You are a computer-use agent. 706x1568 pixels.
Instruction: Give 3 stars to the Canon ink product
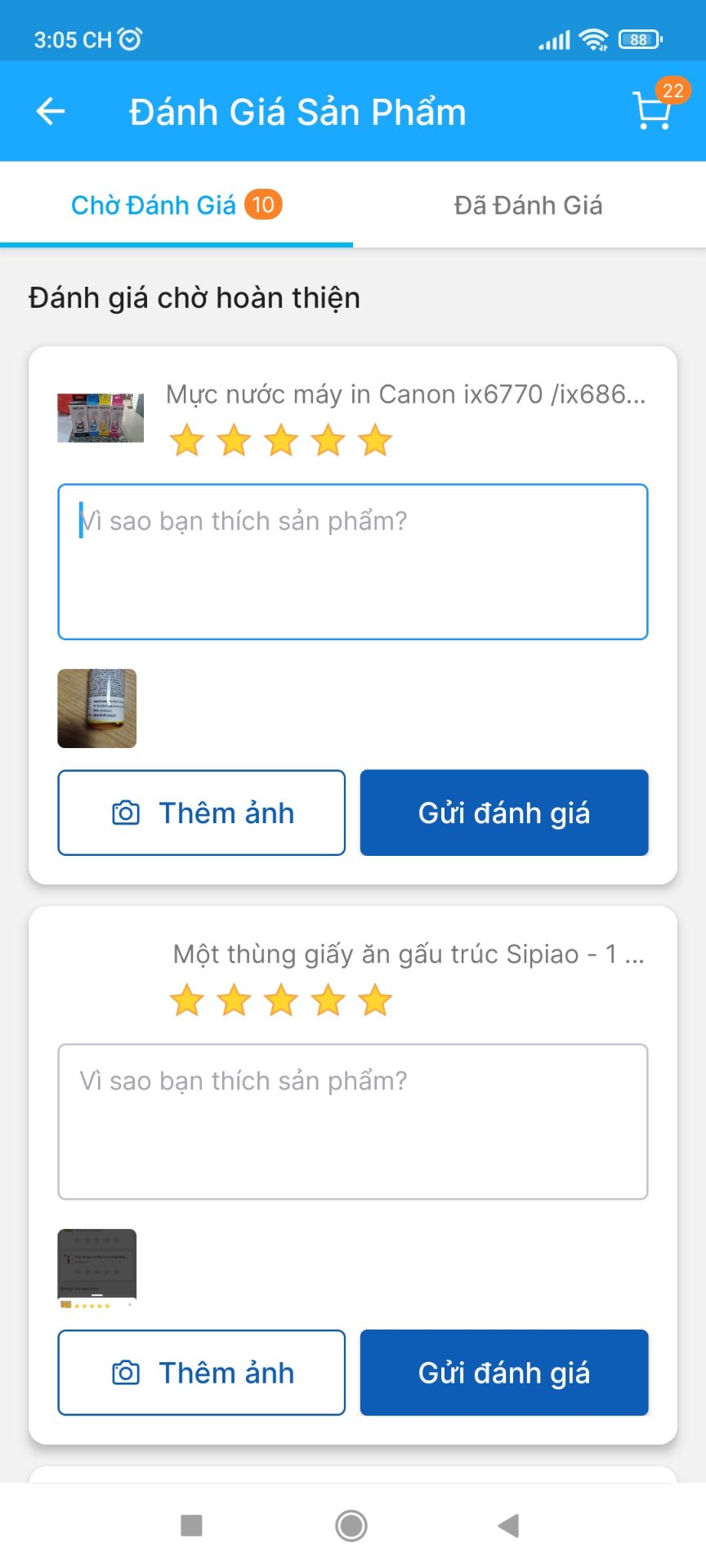[280, 439]
